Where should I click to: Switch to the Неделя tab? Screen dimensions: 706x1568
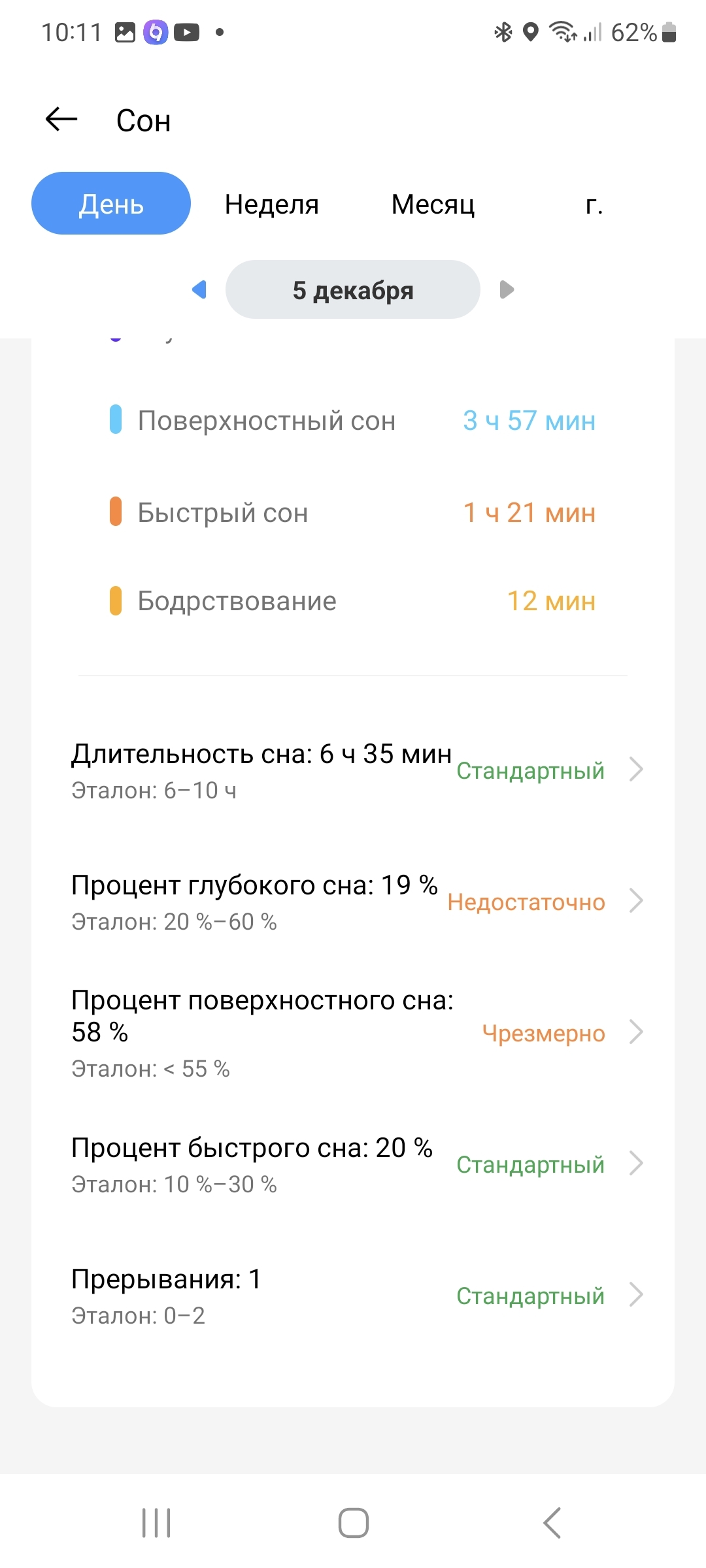(271, 204)
